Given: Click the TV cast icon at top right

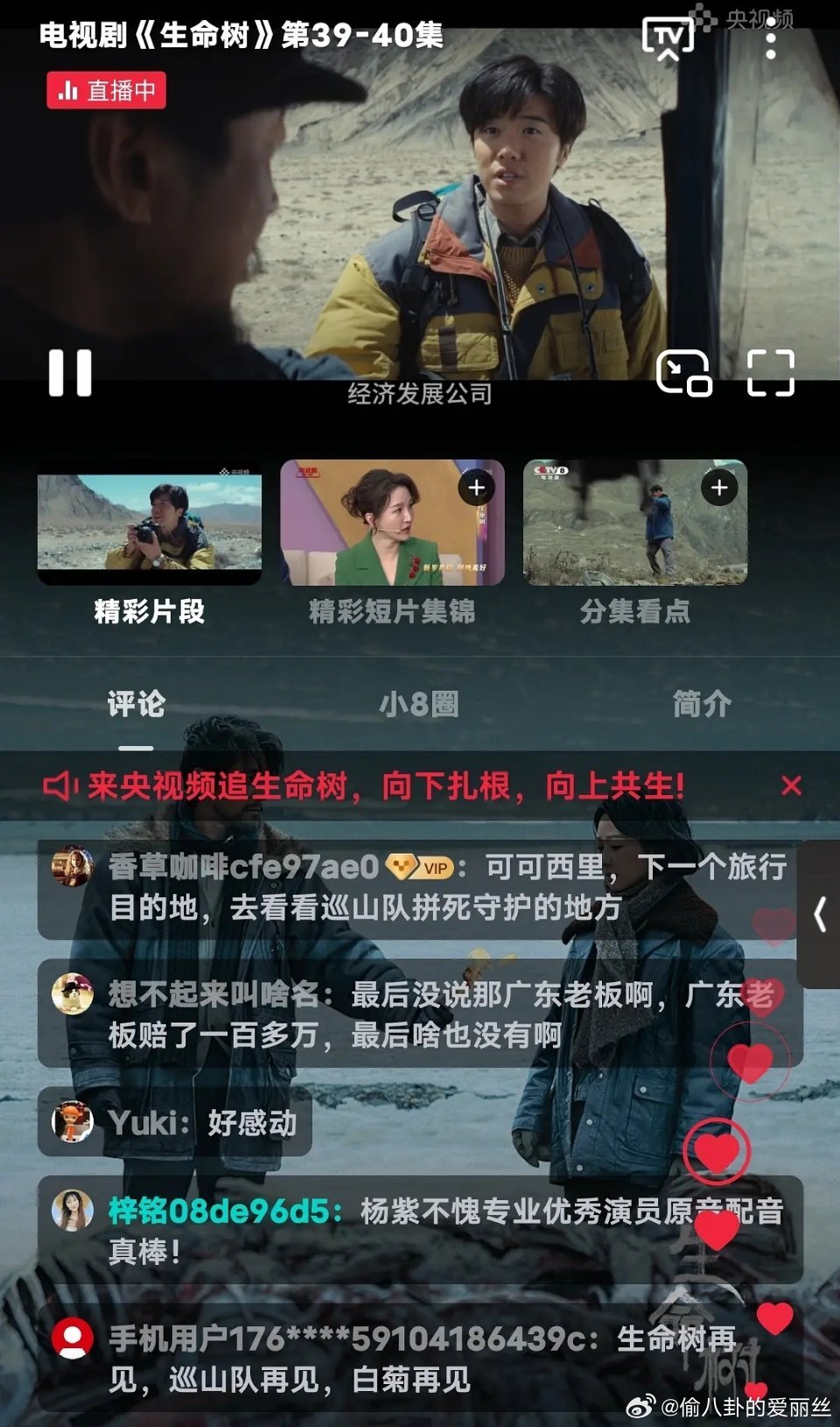Looking at the screenshot, I should coord(666,38).
